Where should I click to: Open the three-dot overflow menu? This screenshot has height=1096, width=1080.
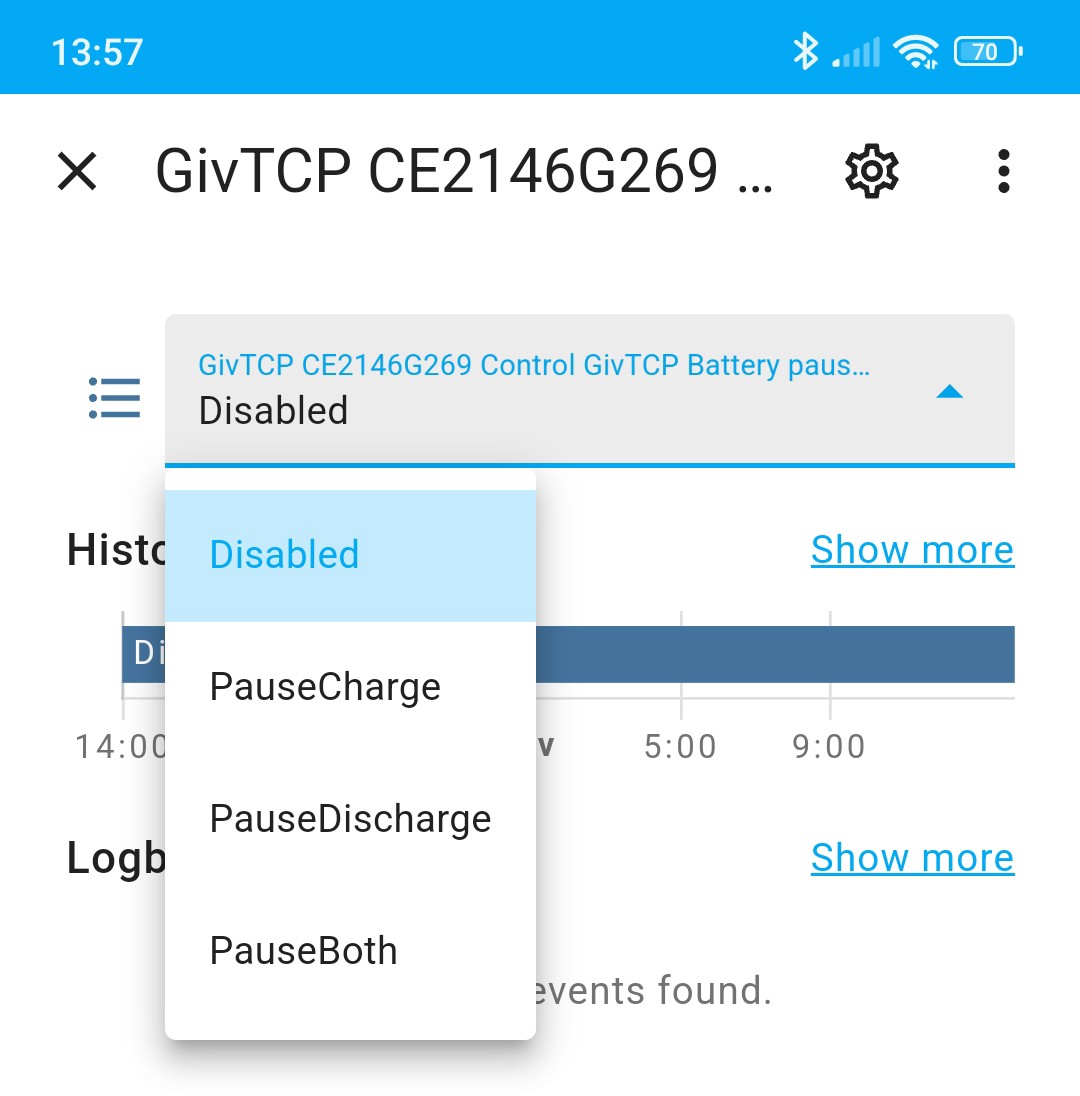pyautogui.click(x=1004, y=171)
